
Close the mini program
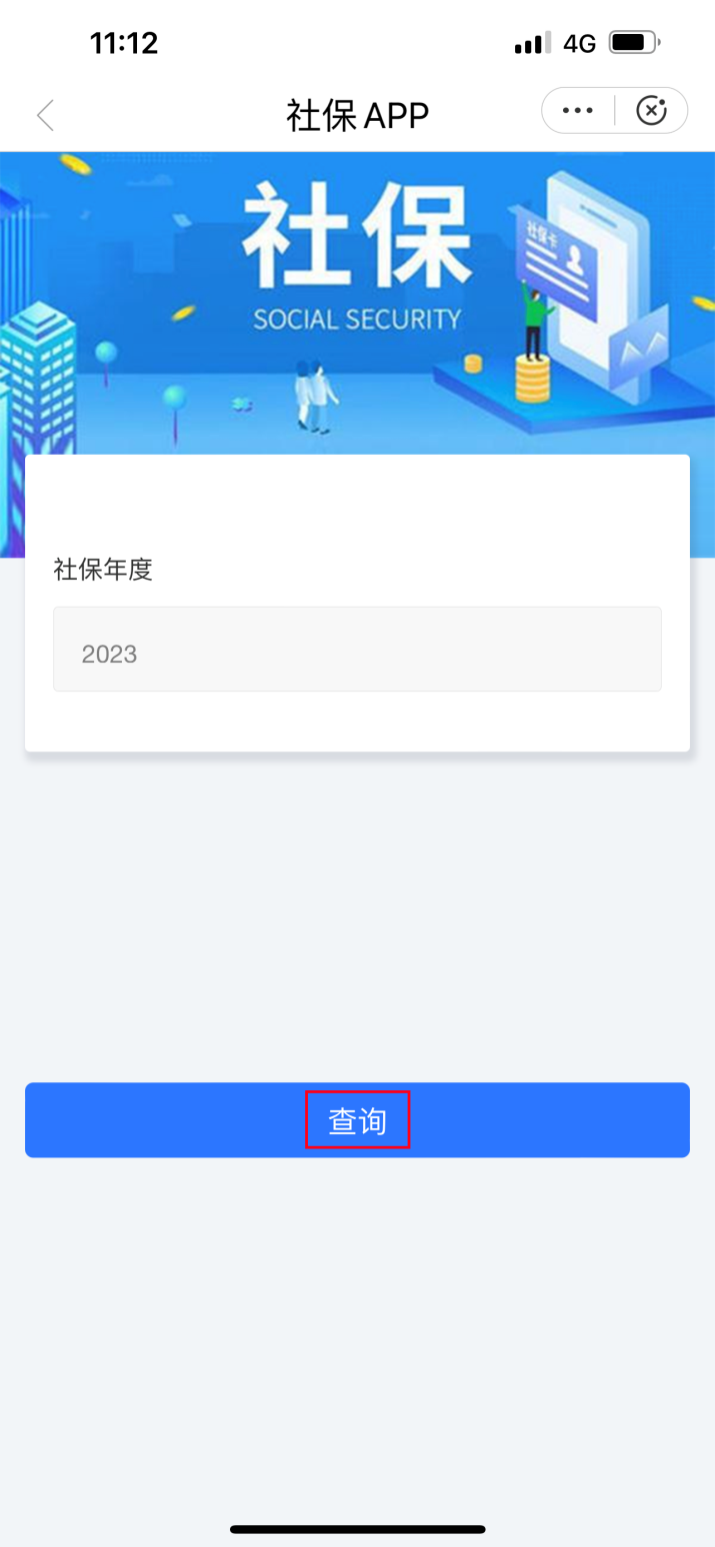point(651,111)
